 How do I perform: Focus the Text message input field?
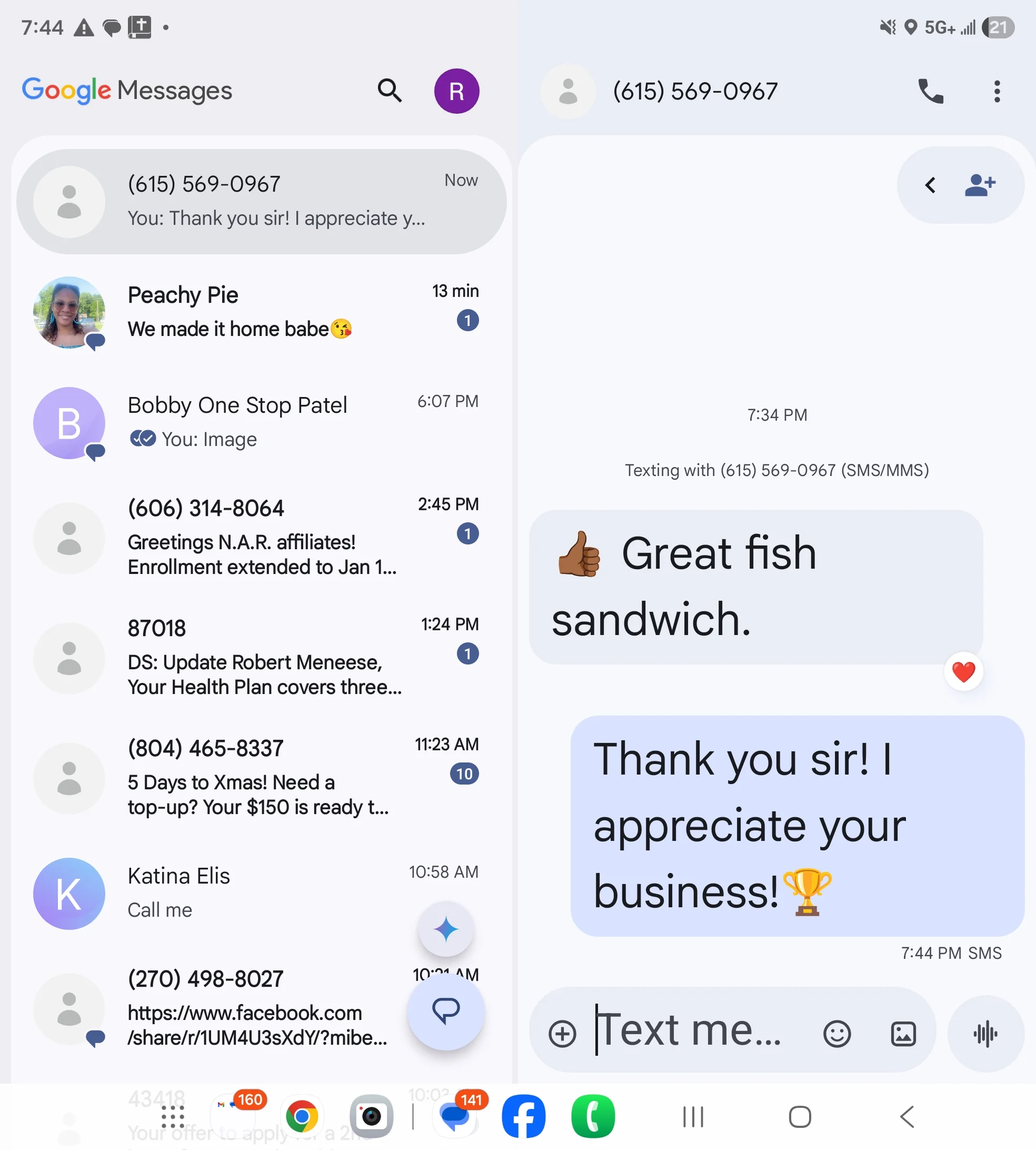(694, 1030)
